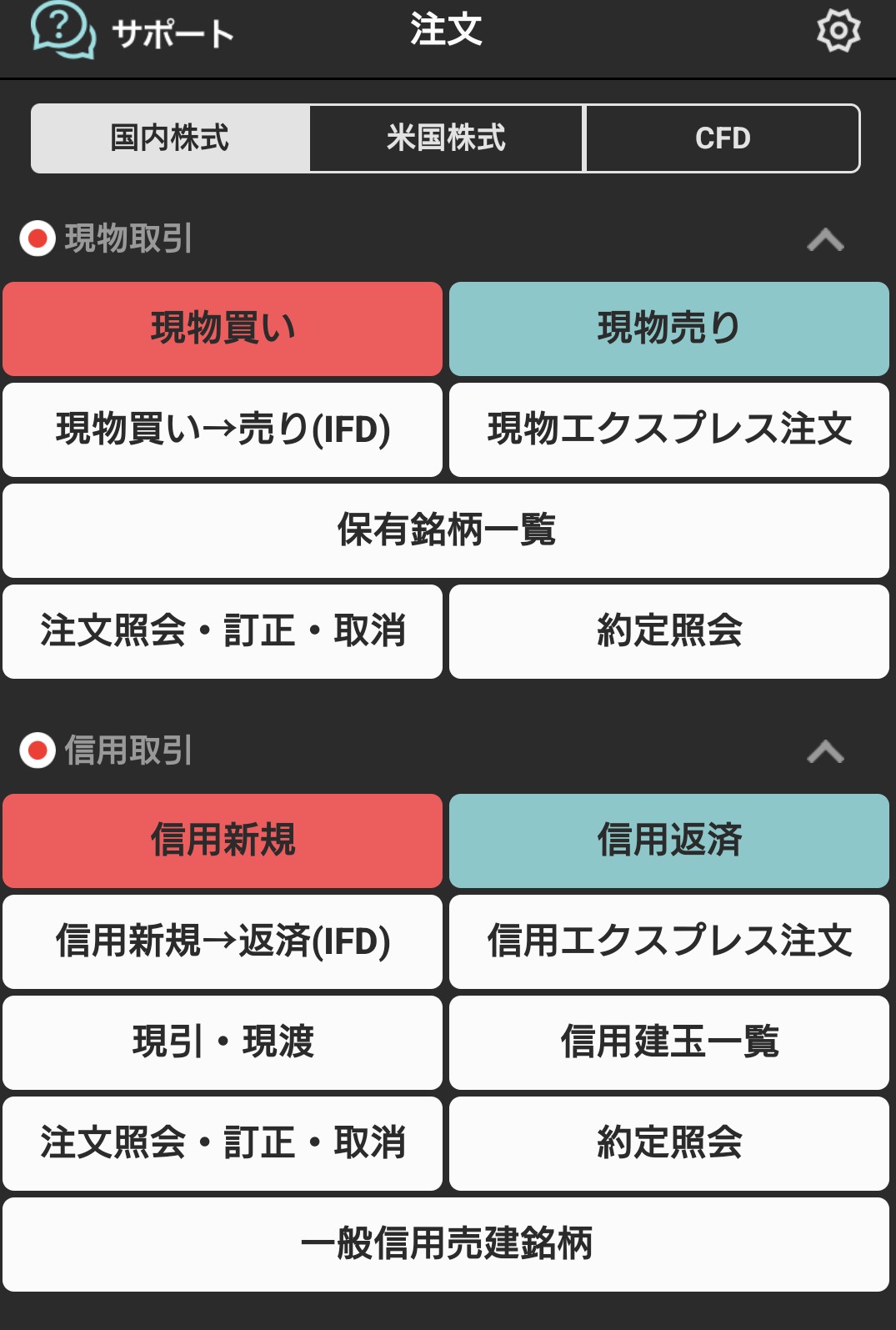The image size is (896, 1330).
Task: View 信用建玉一覧 positions
Action: coord(669,1042)
